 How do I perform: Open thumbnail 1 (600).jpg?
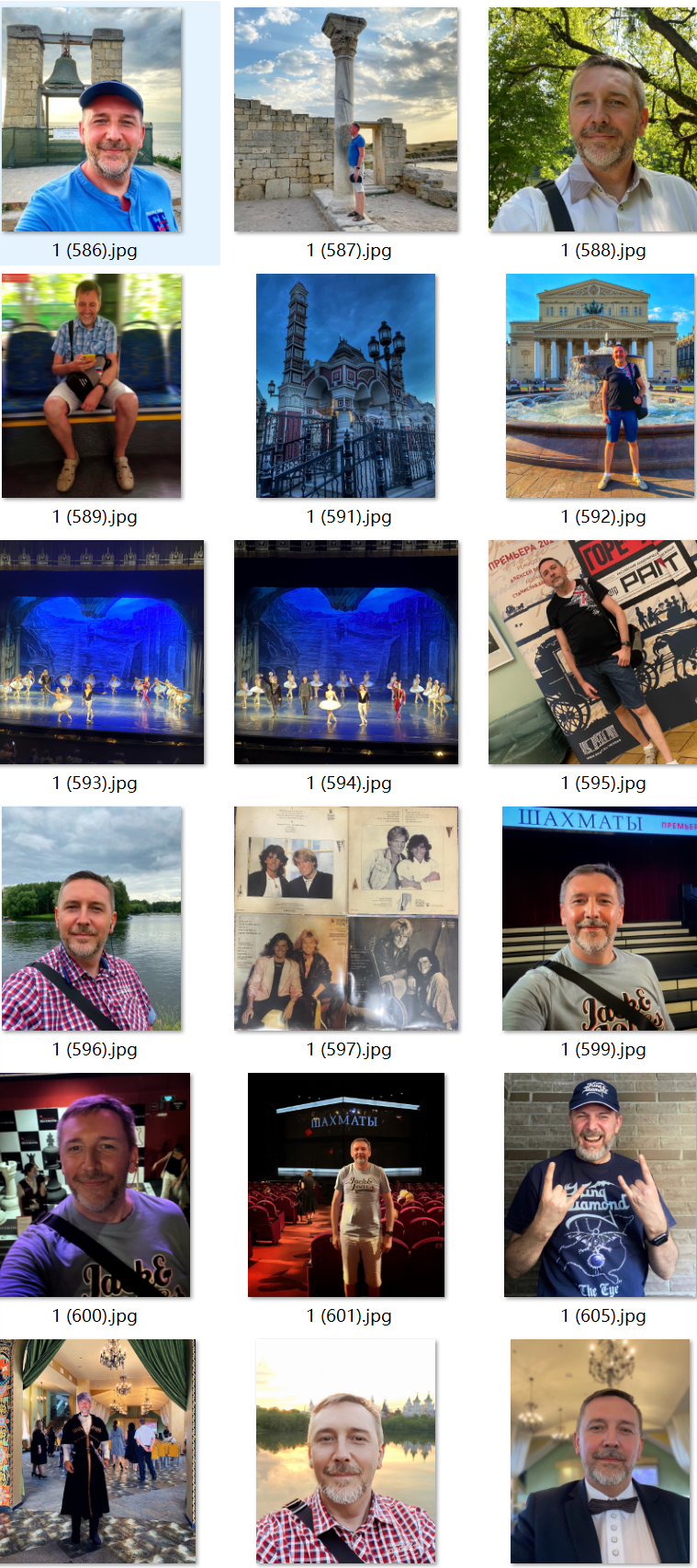(95, 1185)
